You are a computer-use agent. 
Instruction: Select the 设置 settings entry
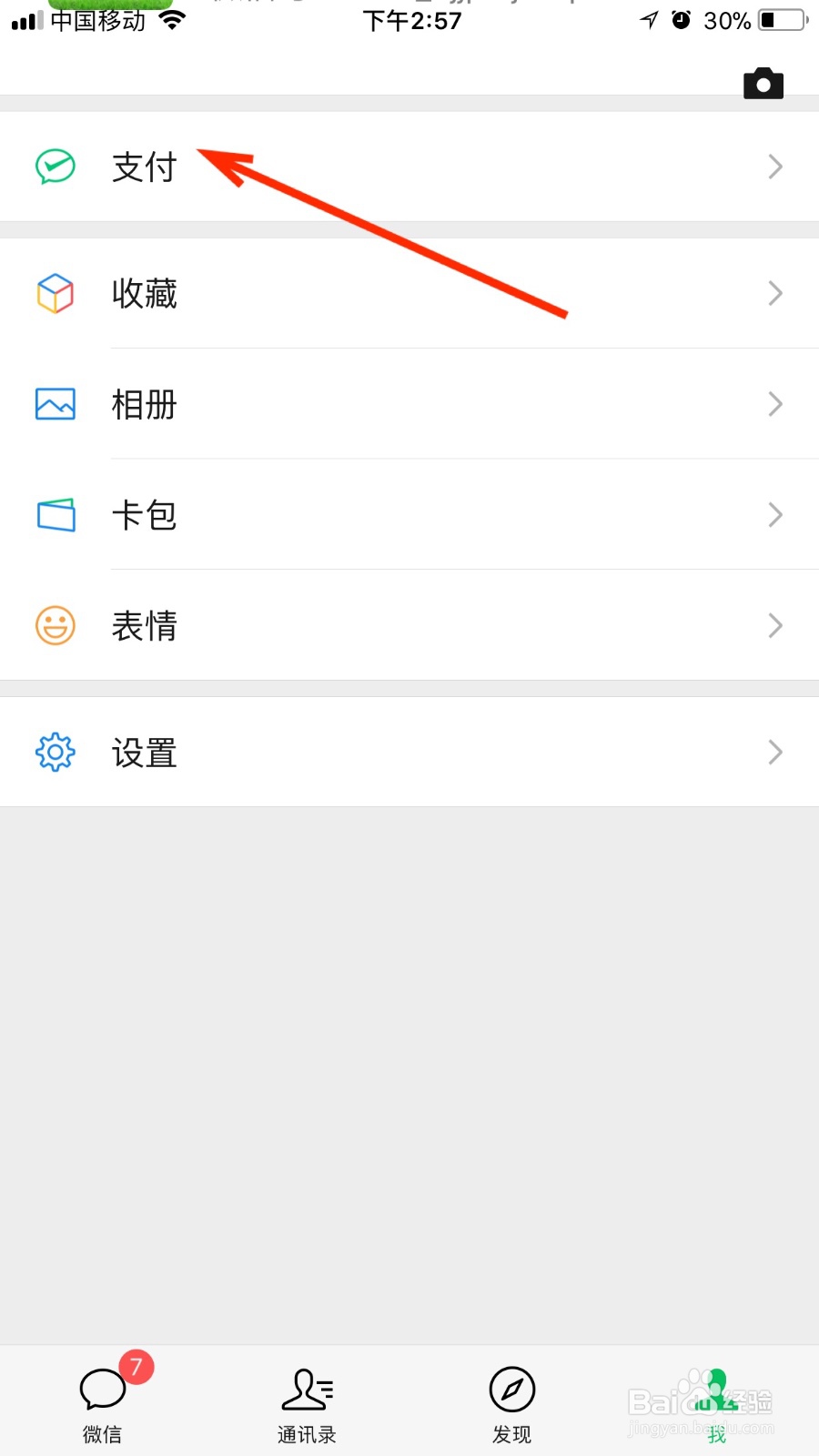click(x=143, y=752)
